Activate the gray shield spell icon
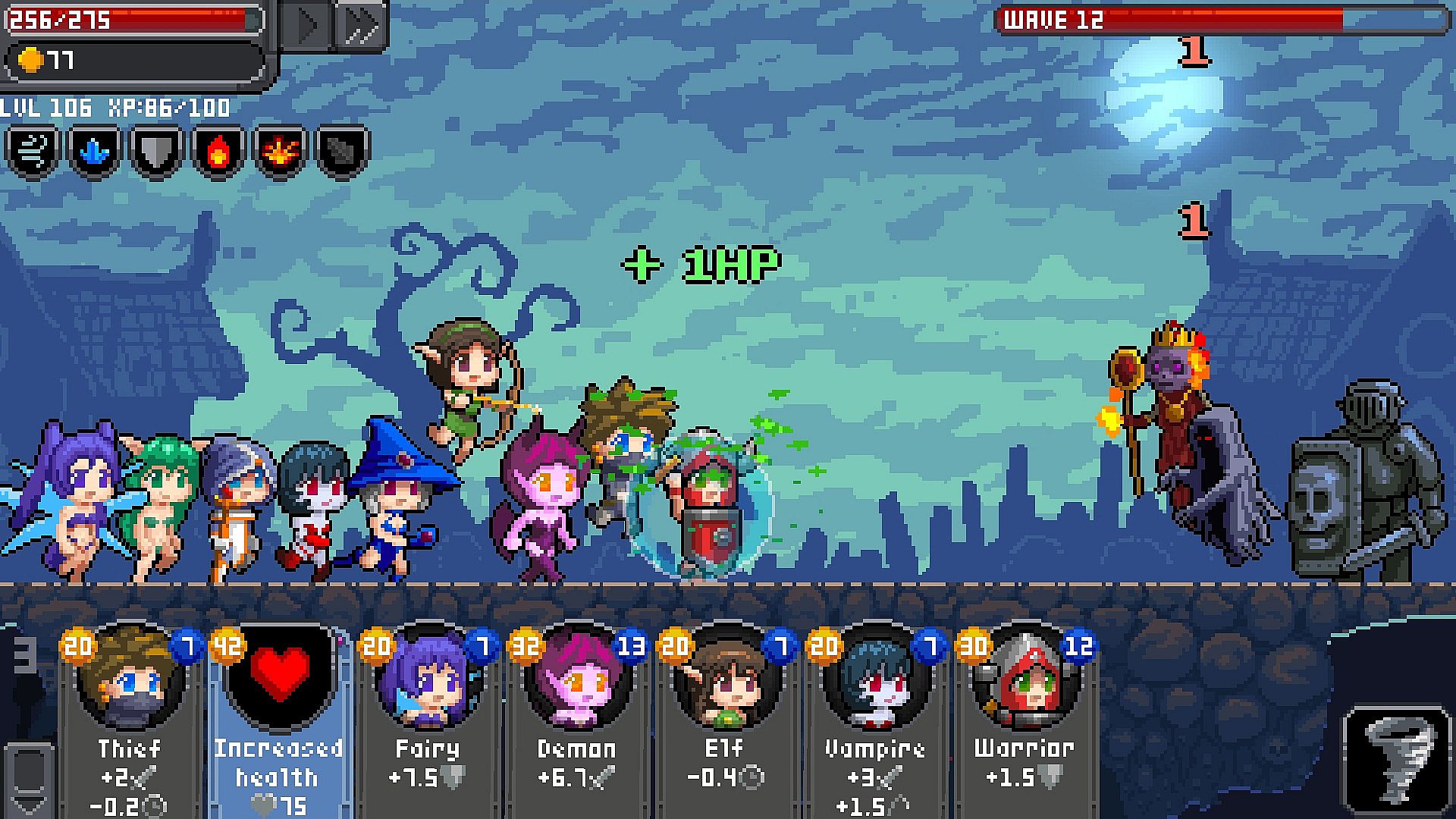Image resolution: width=1456 pixels, height=819 pixels. tap(156, 152)
